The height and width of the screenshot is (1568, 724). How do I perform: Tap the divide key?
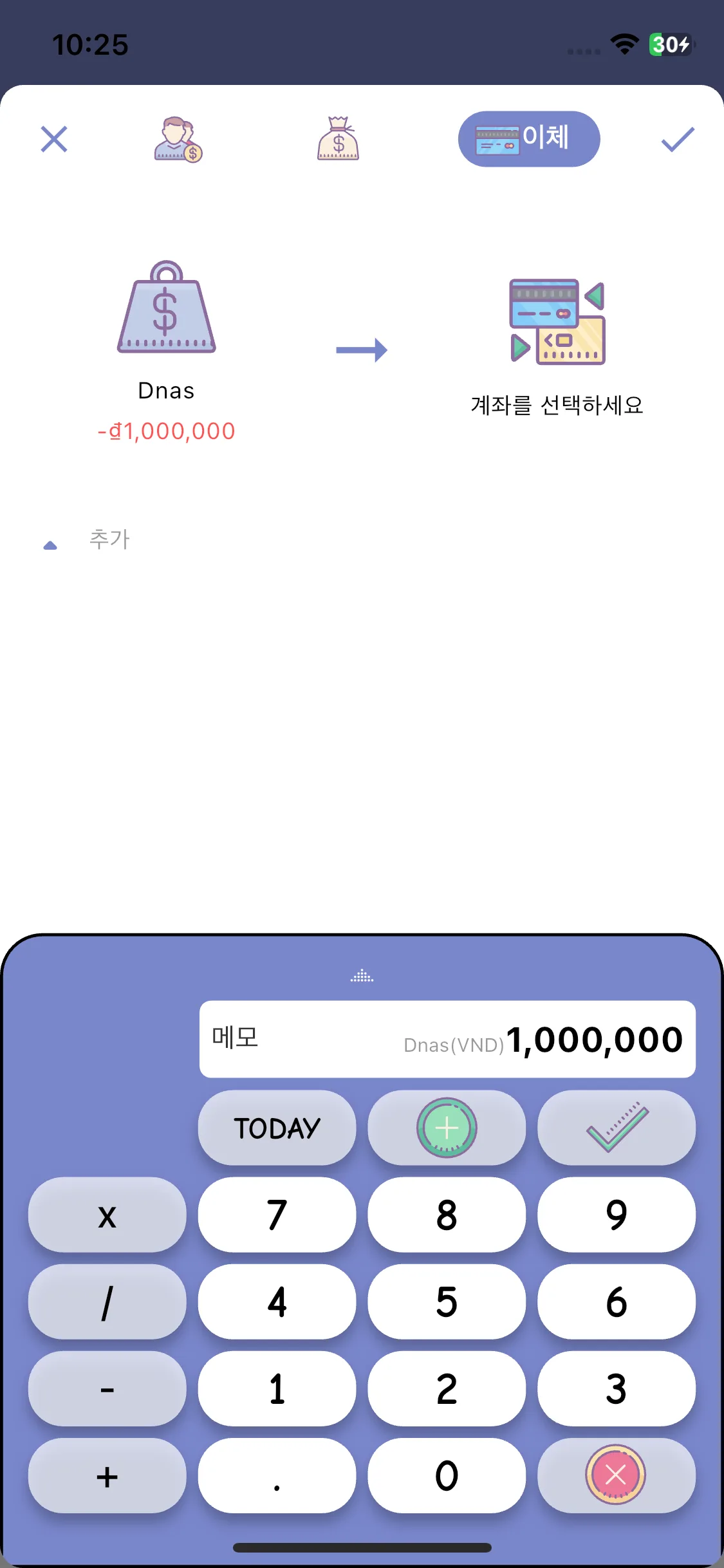point(107,1302)
